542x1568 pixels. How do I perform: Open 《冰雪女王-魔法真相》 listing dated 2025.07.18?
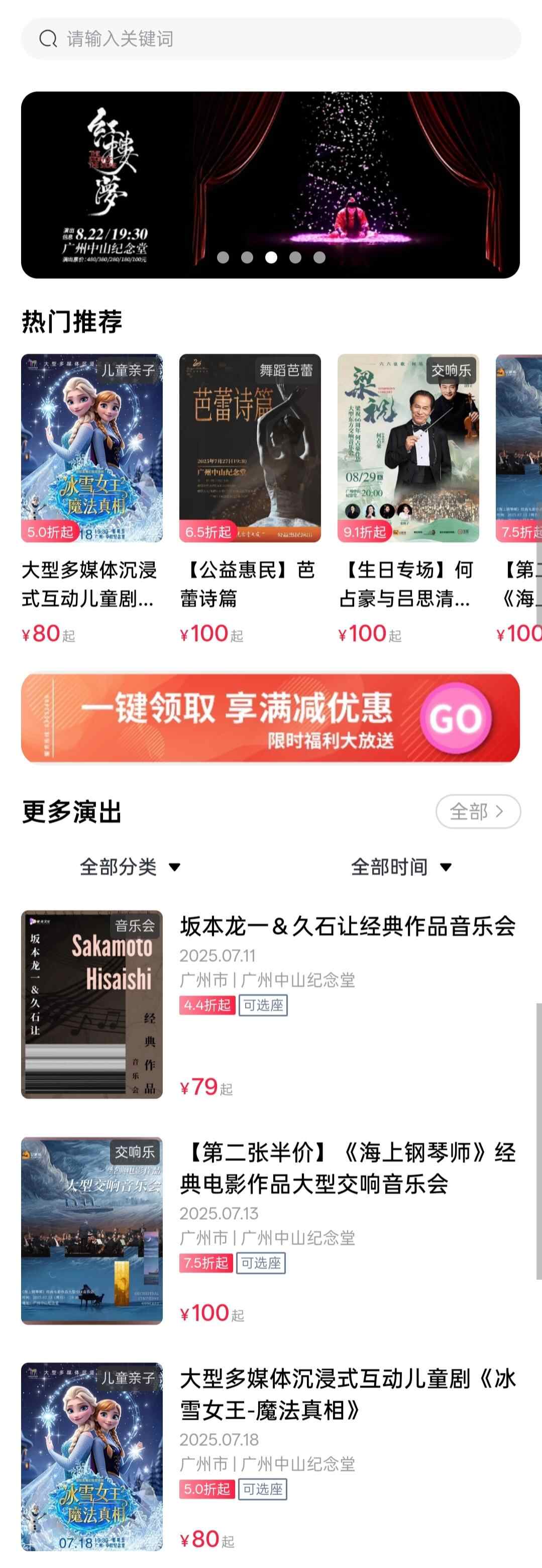[347, 1394]
